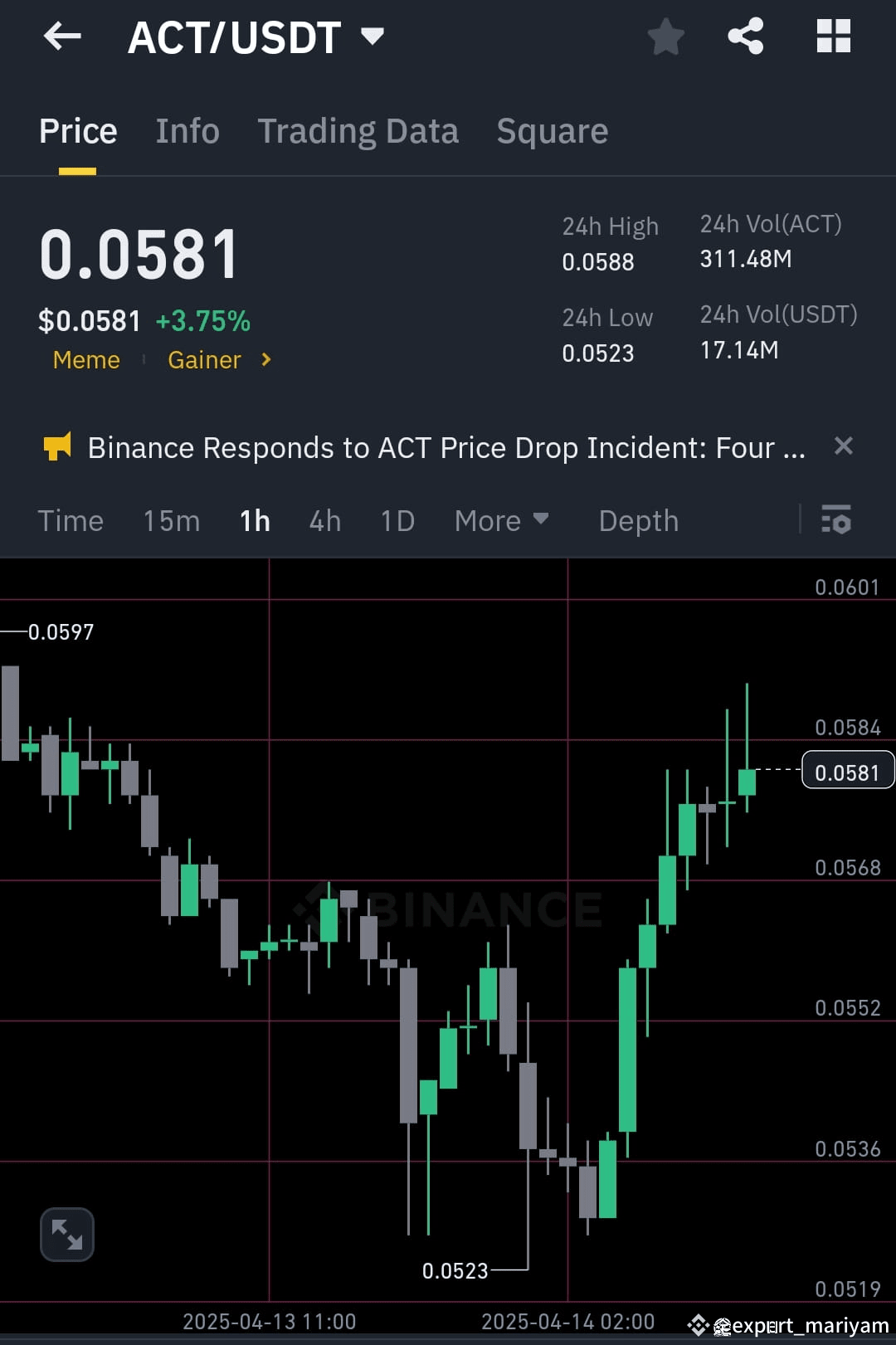
Task: Open the markets grid icon top right
Action: [832, 37]
